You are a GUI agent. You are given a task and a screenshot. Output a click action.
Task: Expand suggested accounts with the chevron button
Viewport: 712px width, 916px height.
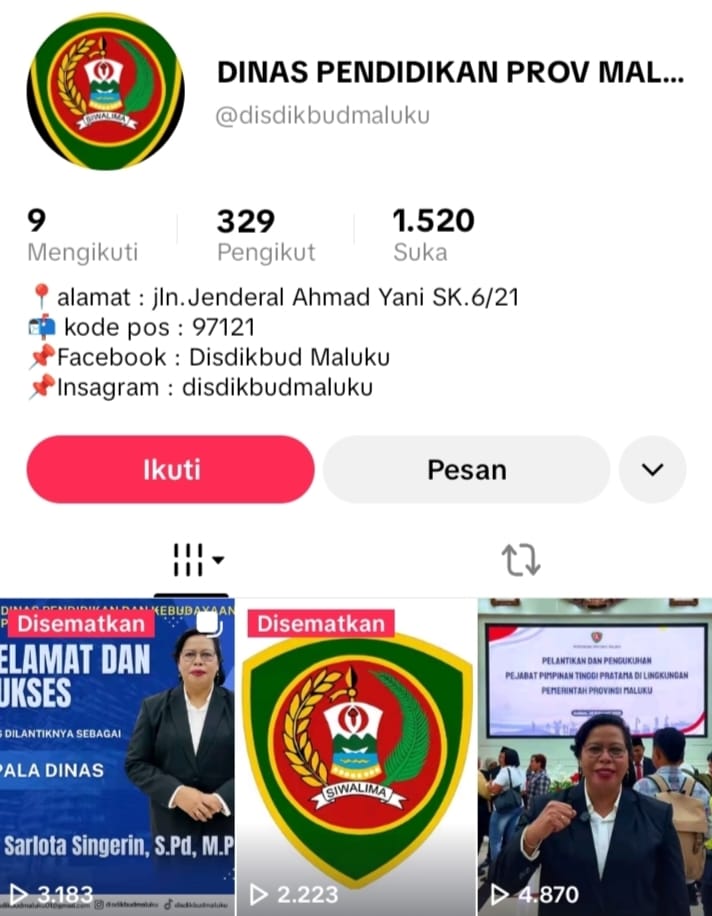(x=652, y=469)
